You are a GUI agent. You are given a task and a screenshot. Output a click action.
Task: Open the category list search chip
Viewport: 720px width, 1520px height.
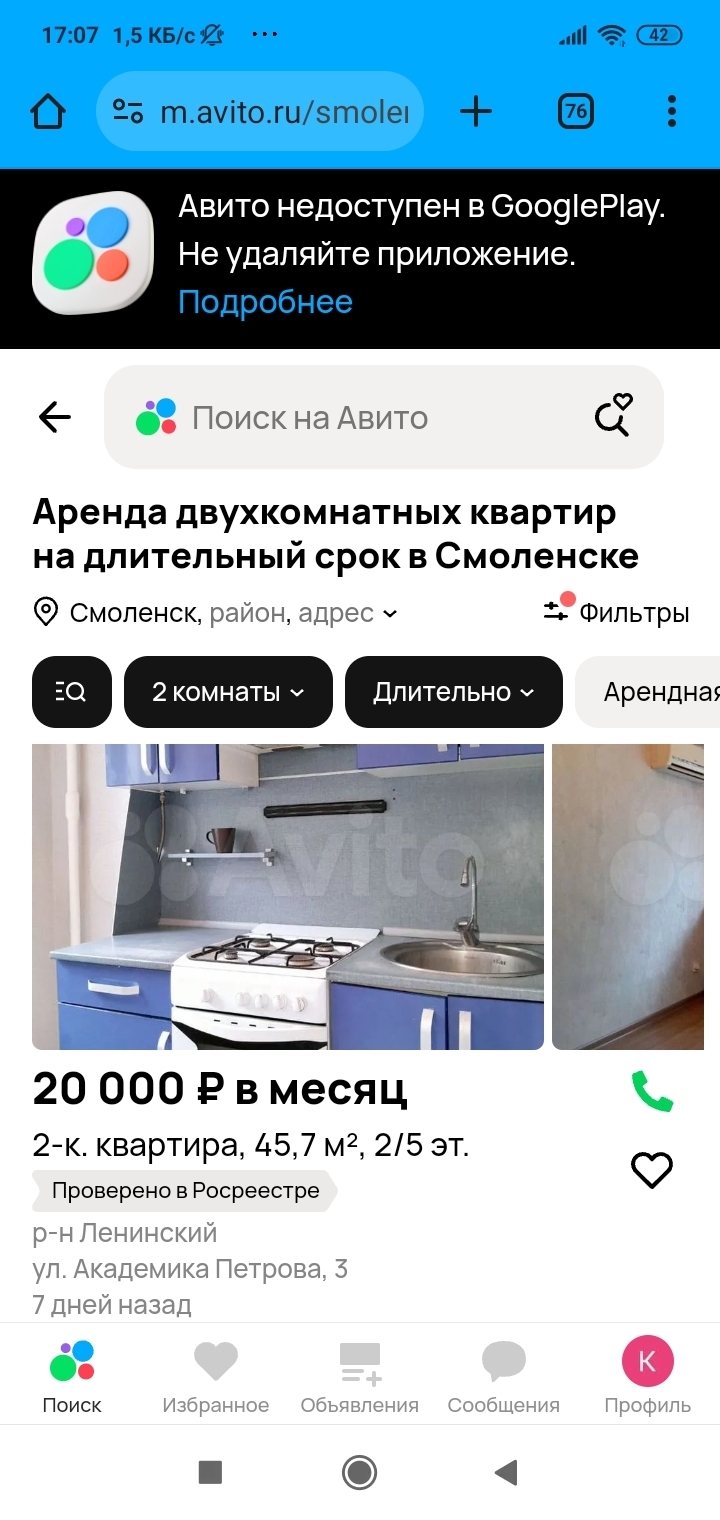point(71,692)
